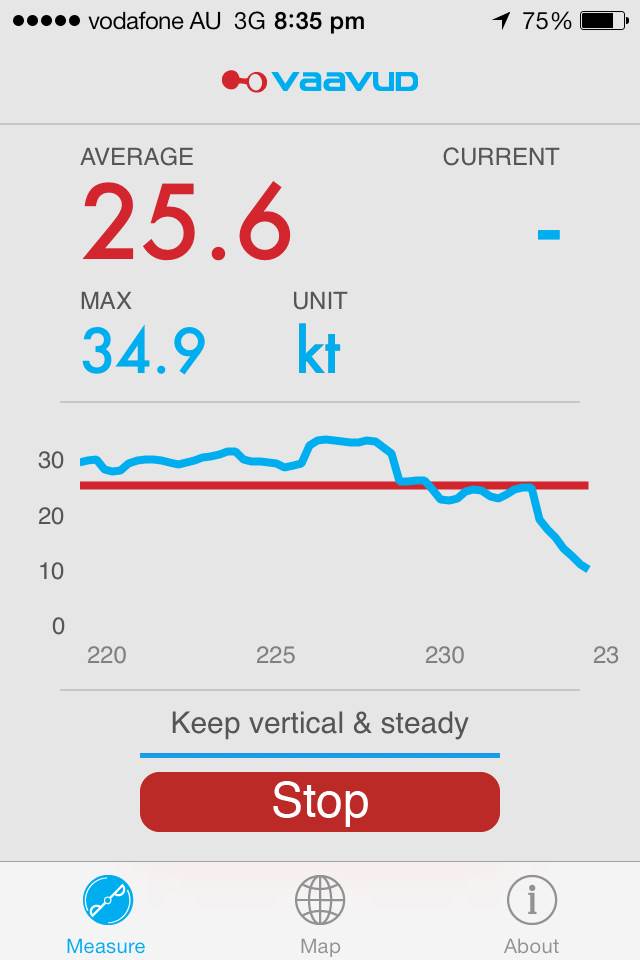Image resolution: width=640 pixels, height=960 pixels.
Task: Open the About tab
Action: [531, 914]
